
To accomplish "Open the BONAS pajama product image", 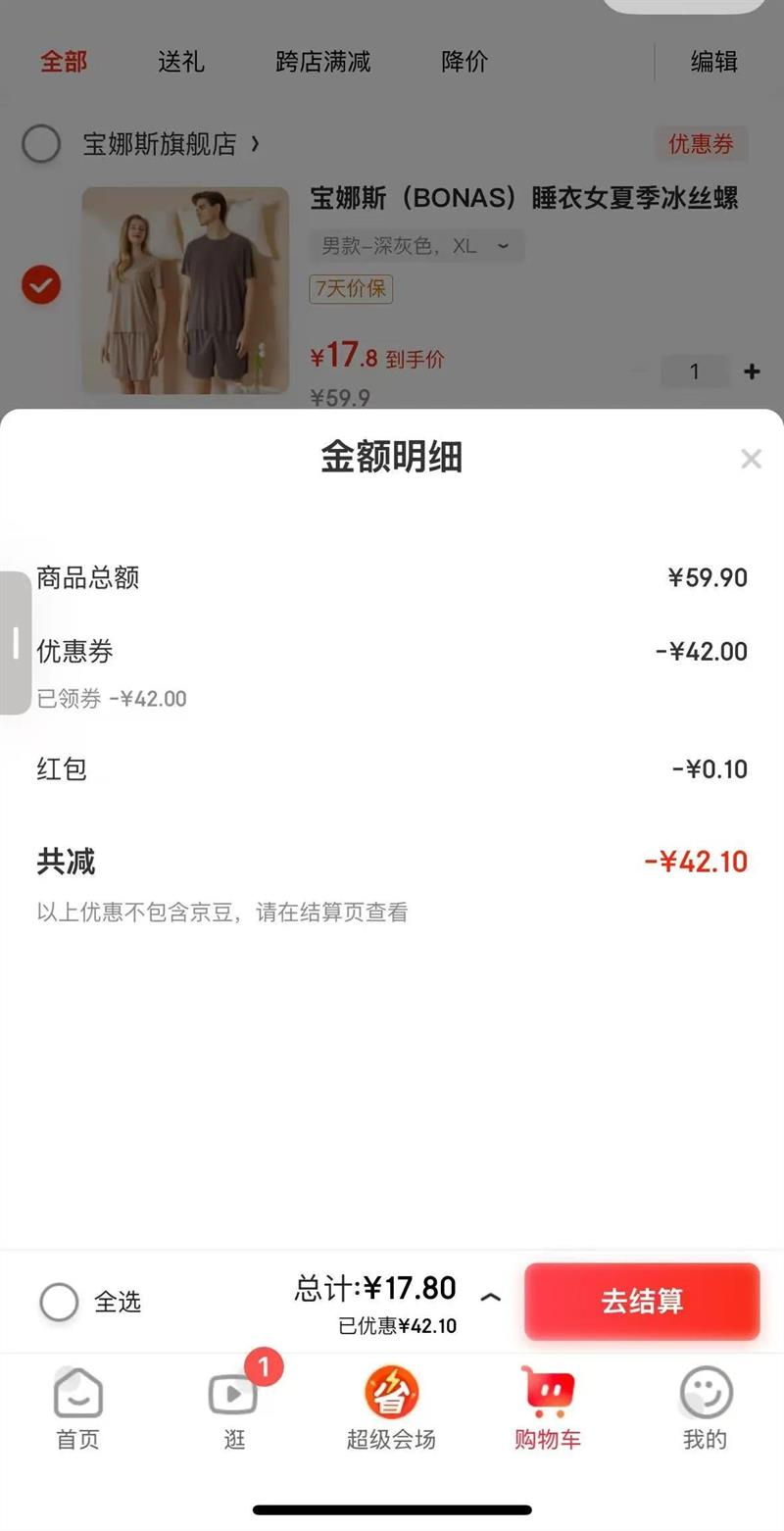I will [185, 290].
